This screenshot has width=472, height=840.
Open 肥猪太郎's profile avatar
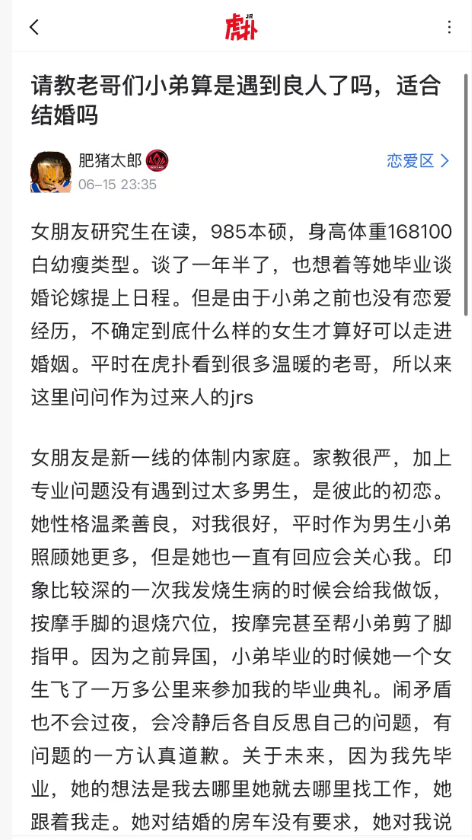point(51,171)
